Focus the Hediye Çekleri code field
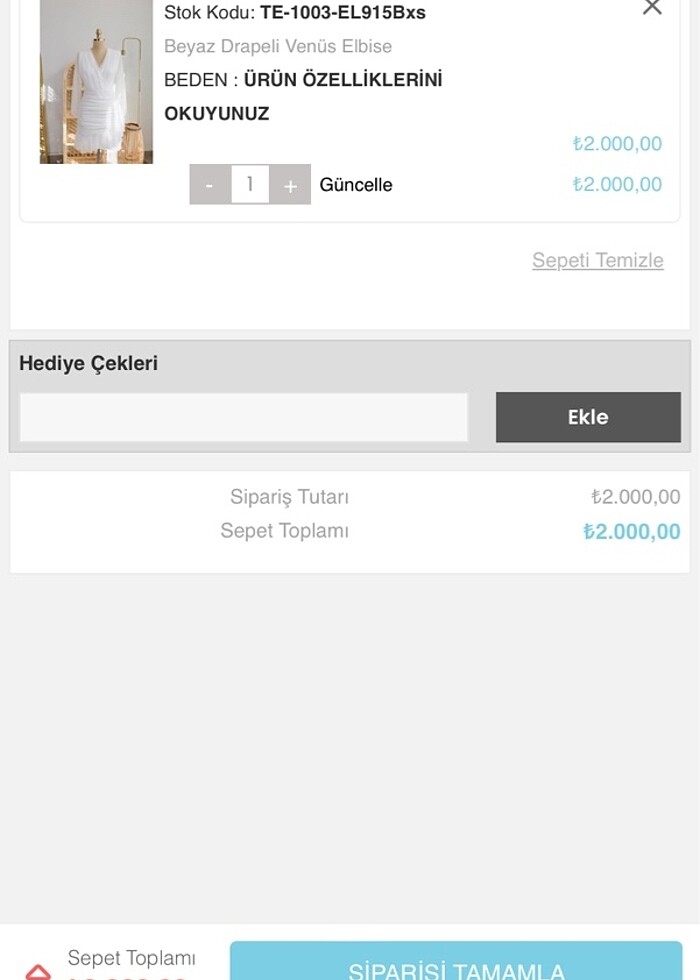Screen dimensions: 700x980 (243, 417)
